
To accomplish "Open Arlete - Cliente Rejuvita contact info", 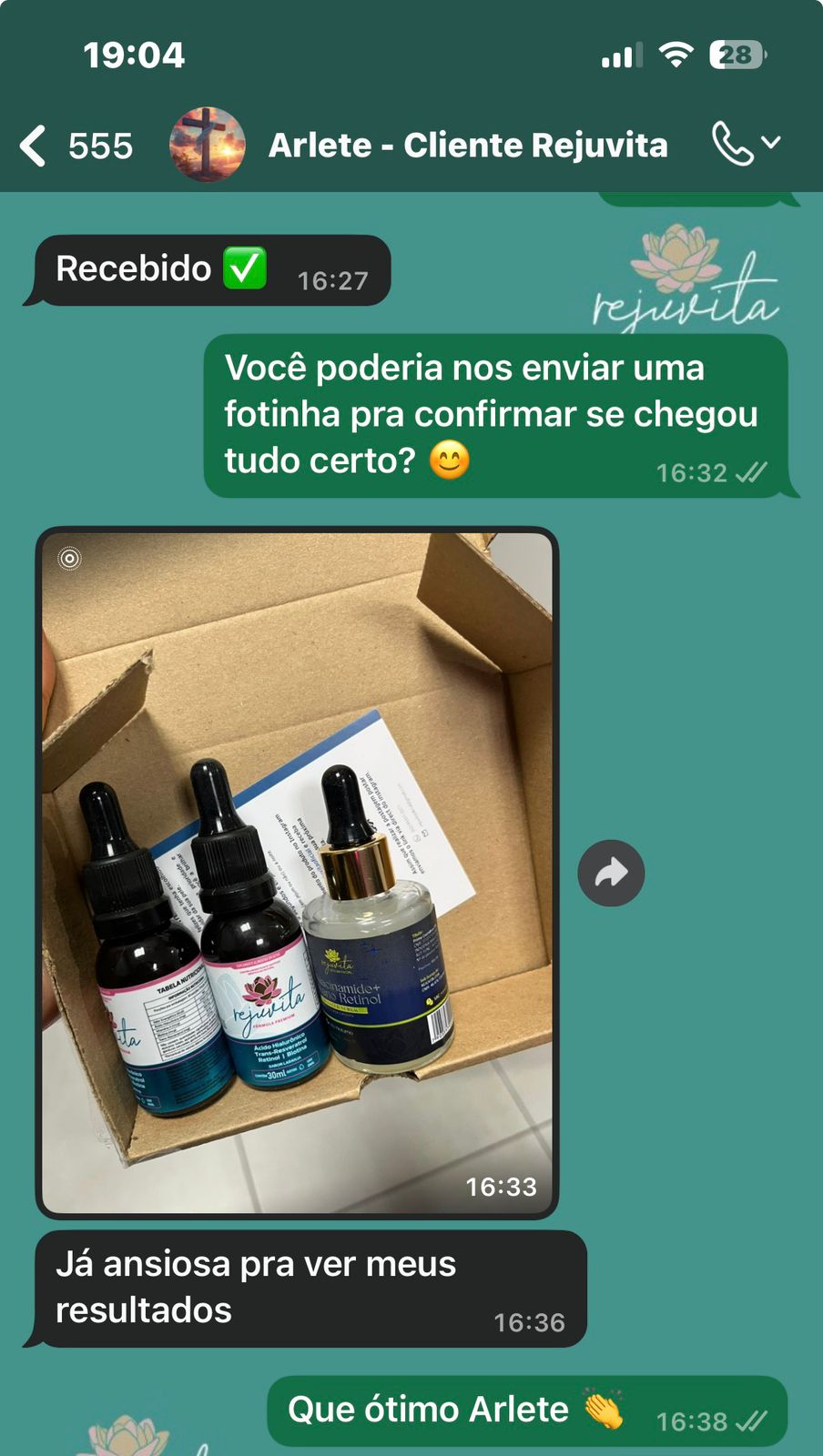I will coord(467,146).
